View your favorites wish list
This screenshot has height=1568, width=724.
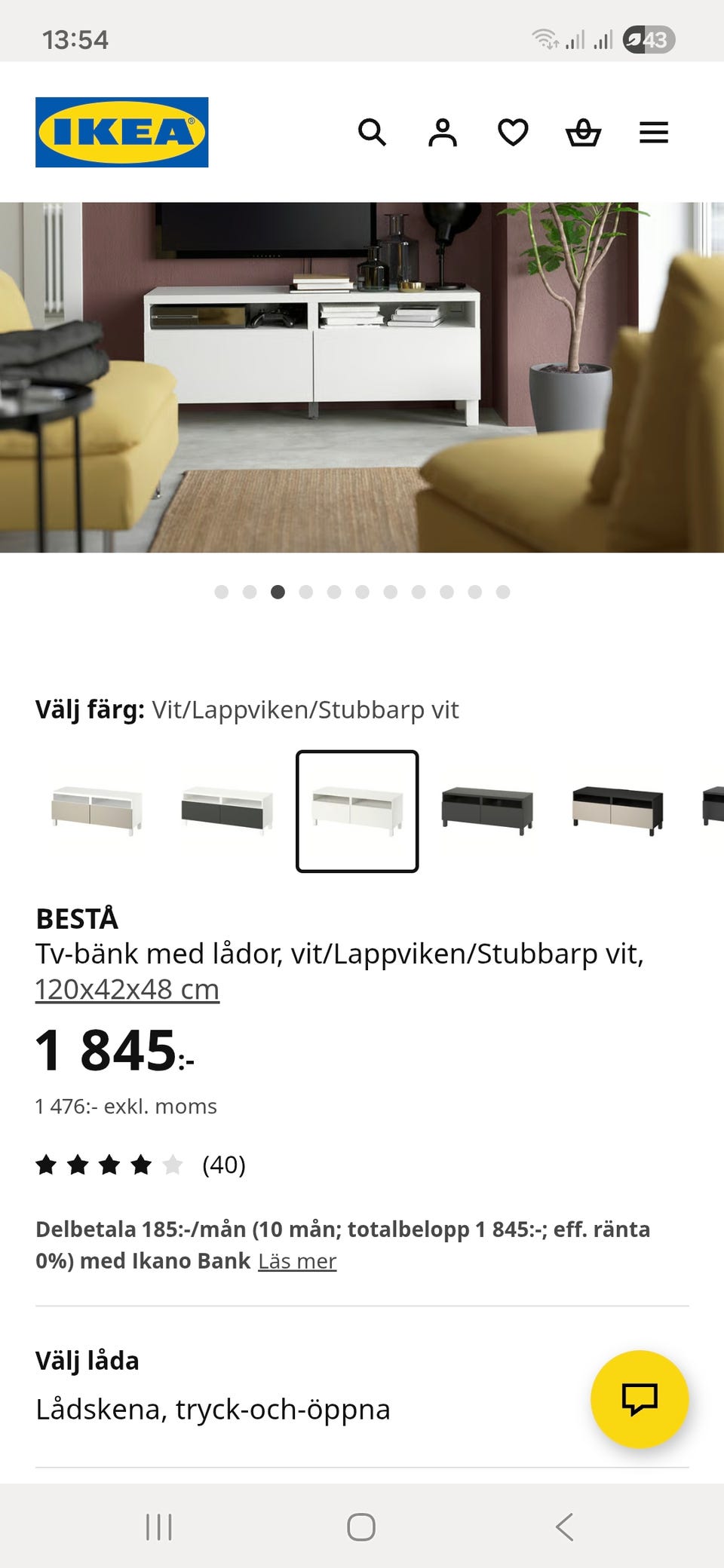coord(513,133)
